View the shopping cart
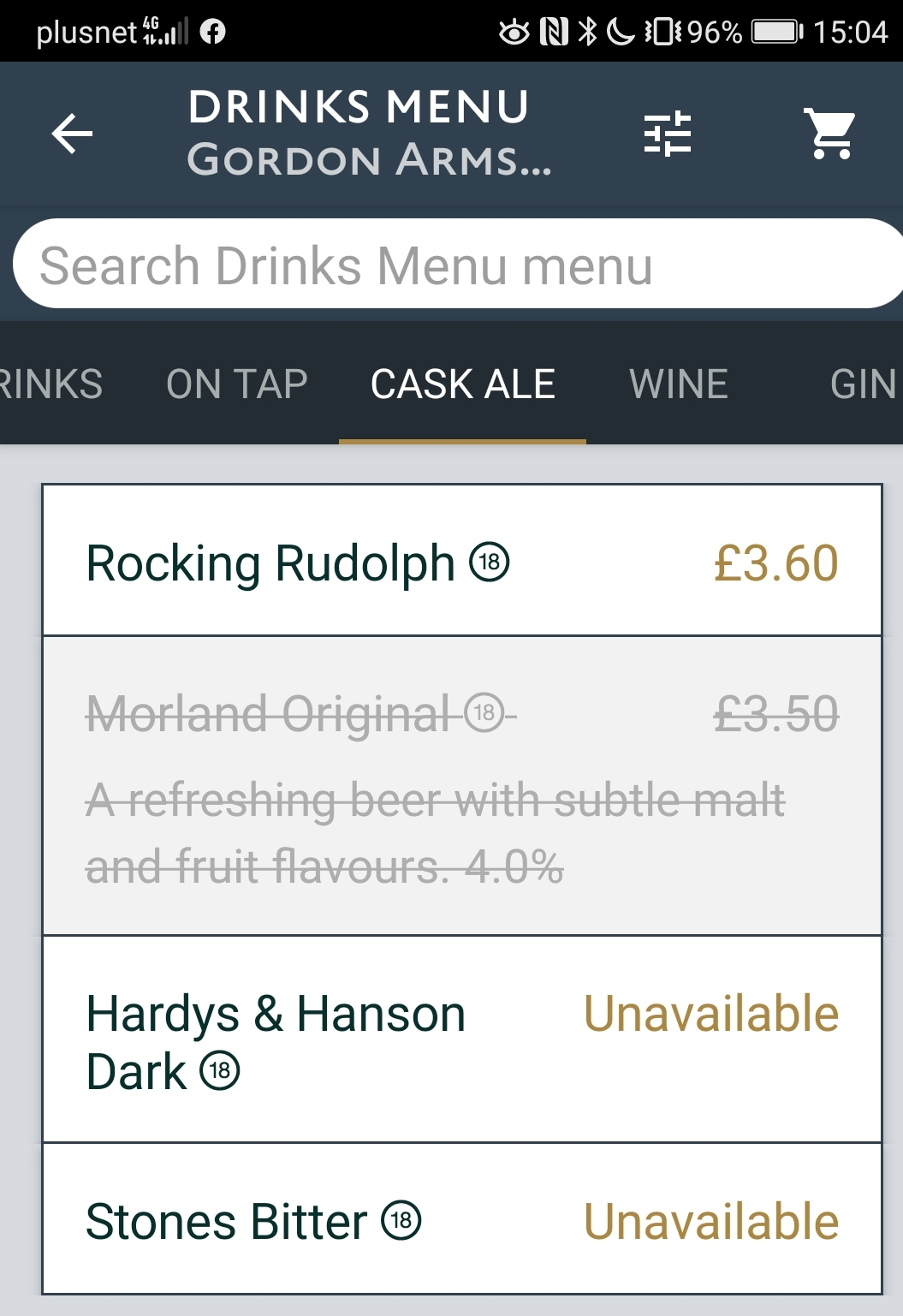903x1316 pixels. pyautogui.click(x=830, y=134)
